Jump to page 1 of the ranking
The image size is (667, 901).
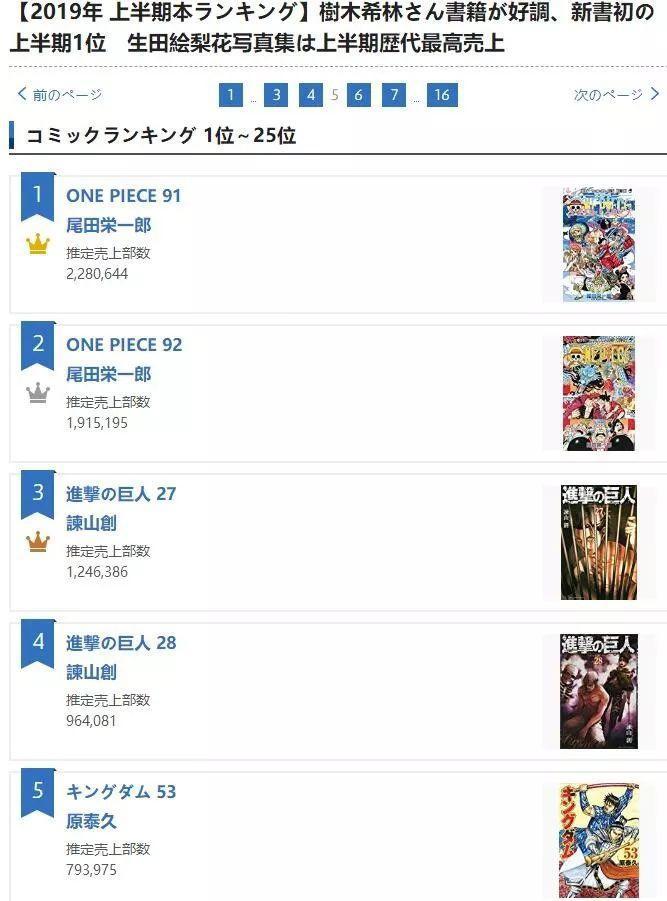231,95
